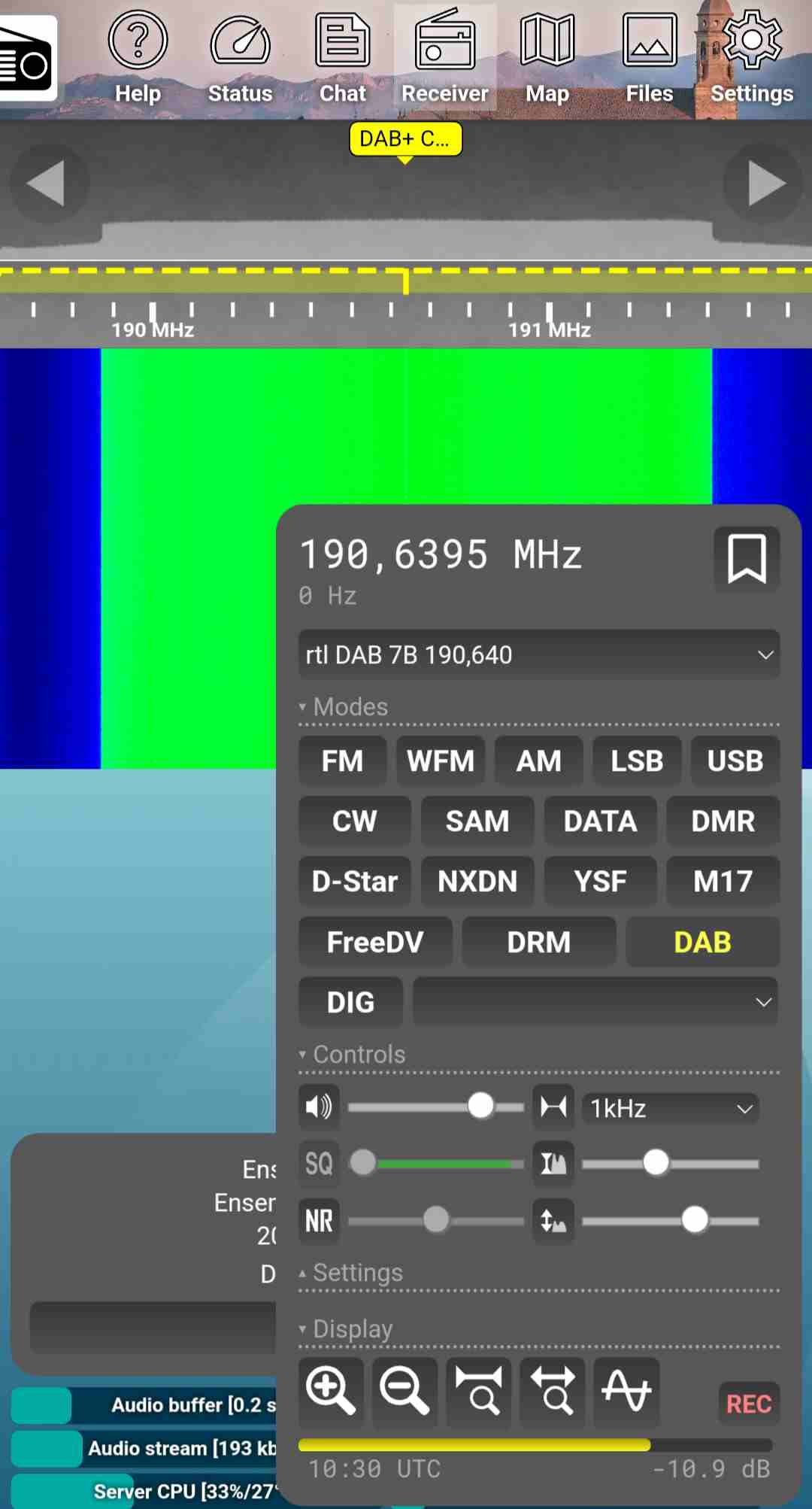Viewport: 812px width, 1509px height.
Task: Open the Files section
Action: (x=650, y=58)
